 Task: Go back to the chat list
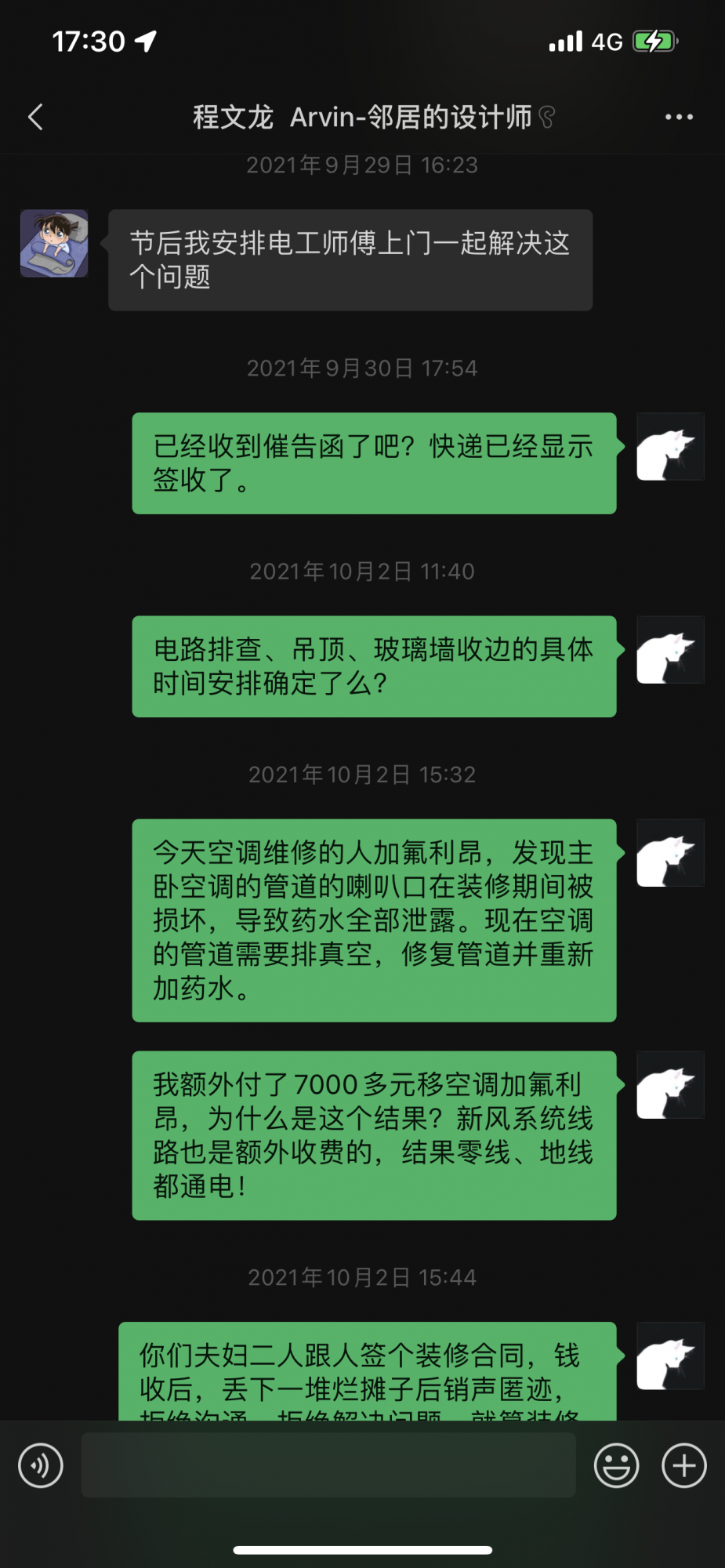pos(35,118)
